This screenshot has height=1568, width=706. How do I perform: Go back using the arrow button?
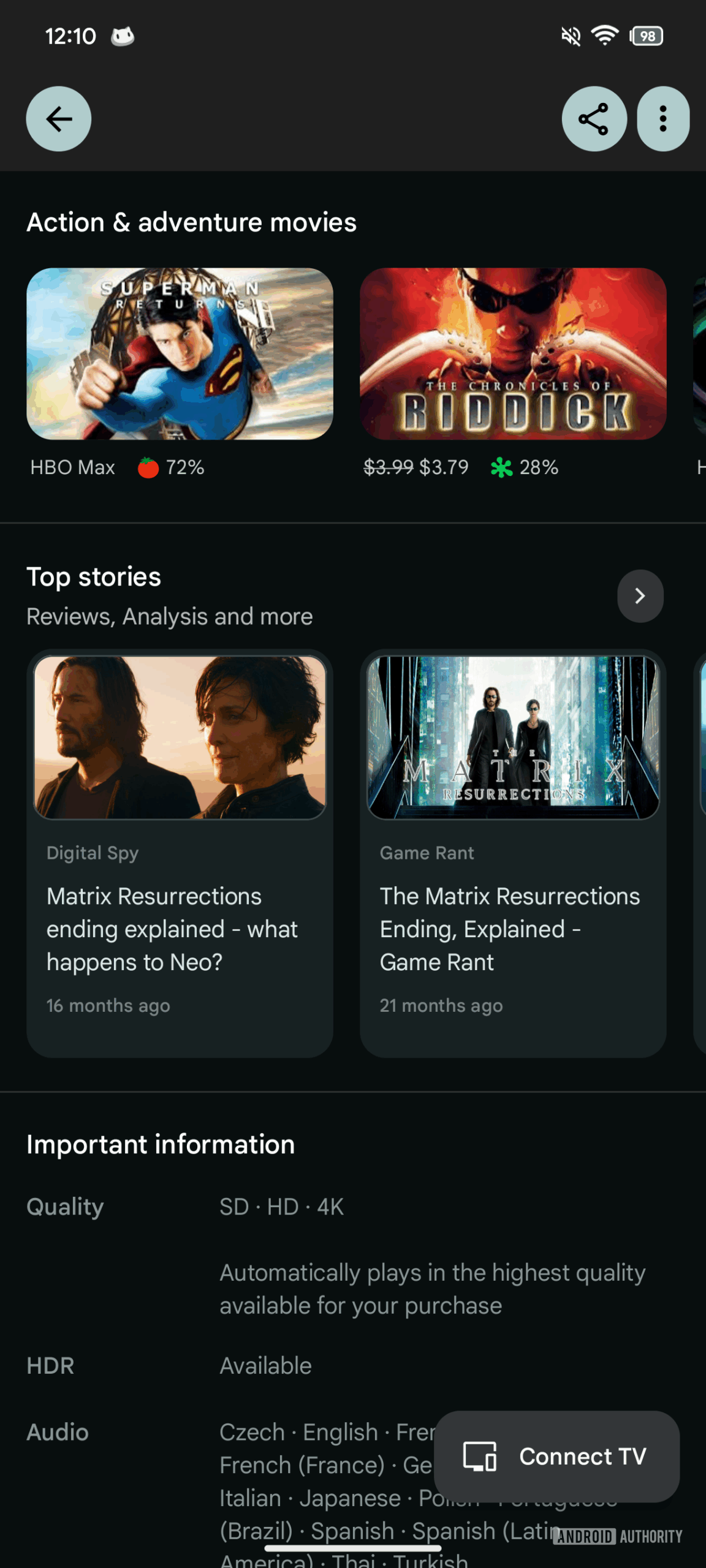59,119
